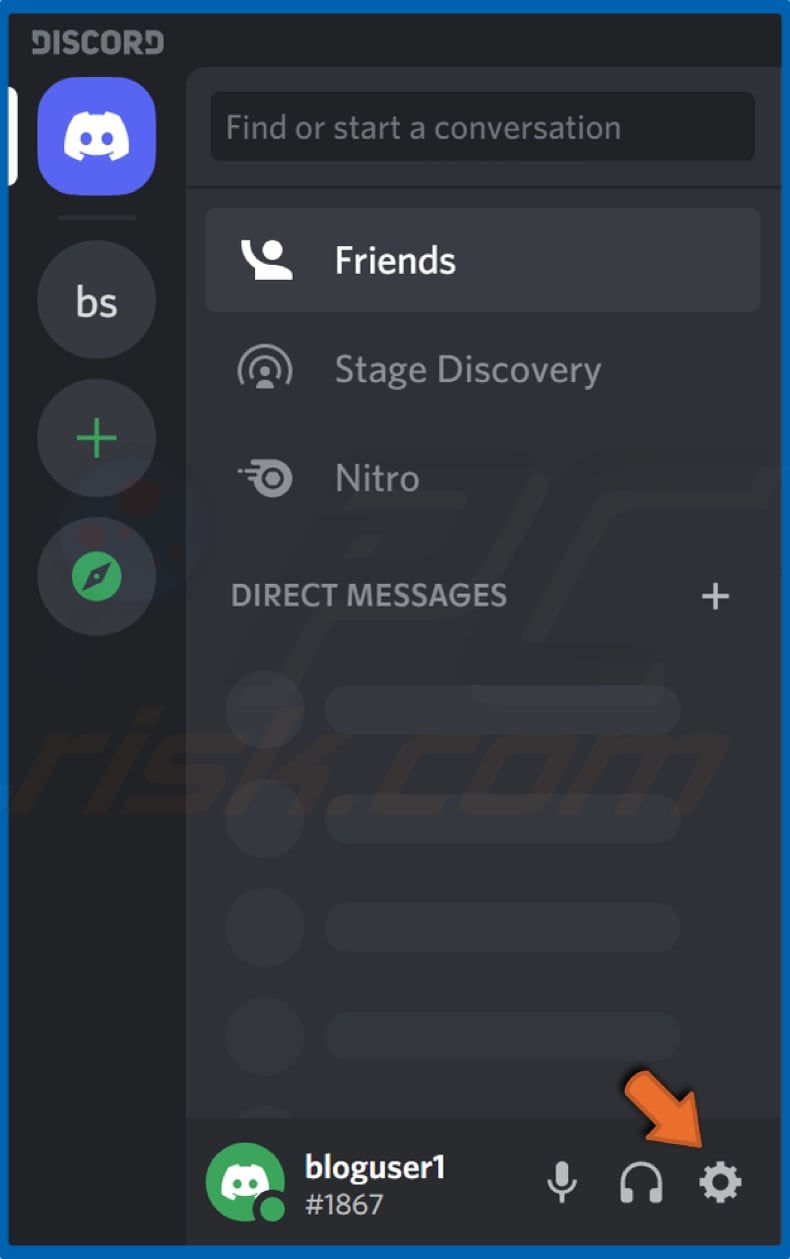The height and width of the screenshot is (1259, 790).
Task: Click the conversation search field
Action: click(x=483, y=127)
